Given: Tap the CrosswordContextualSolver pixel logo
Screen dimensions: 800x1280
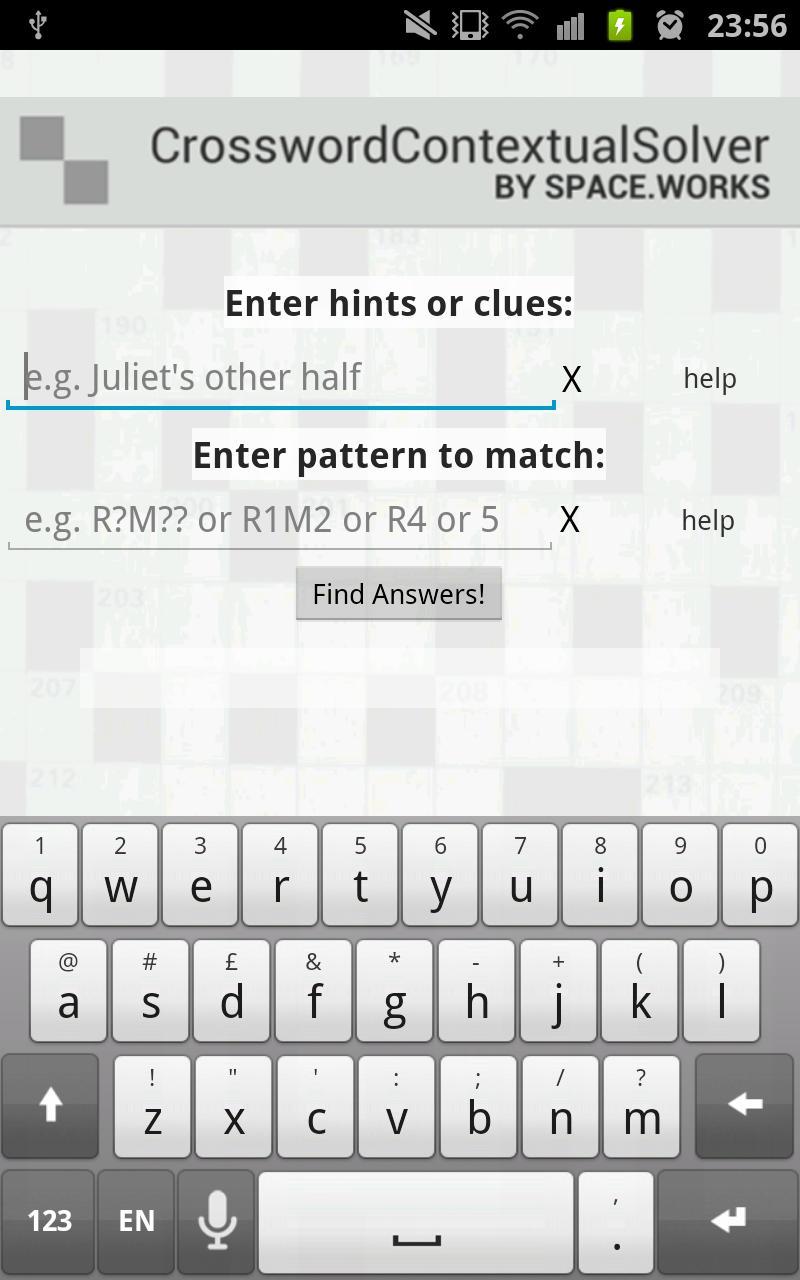Looking at the screenshot, I should point(65,160).
